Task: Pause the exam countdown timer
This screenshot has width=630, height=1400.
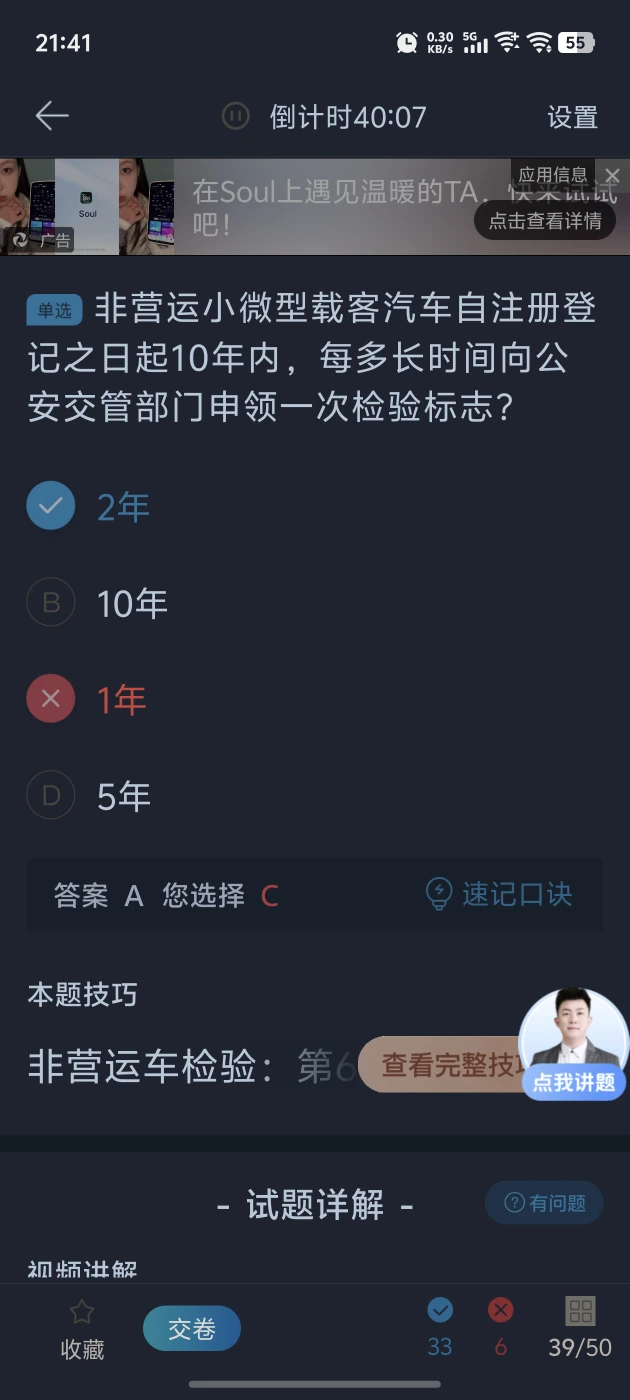Action: [235, 116]
